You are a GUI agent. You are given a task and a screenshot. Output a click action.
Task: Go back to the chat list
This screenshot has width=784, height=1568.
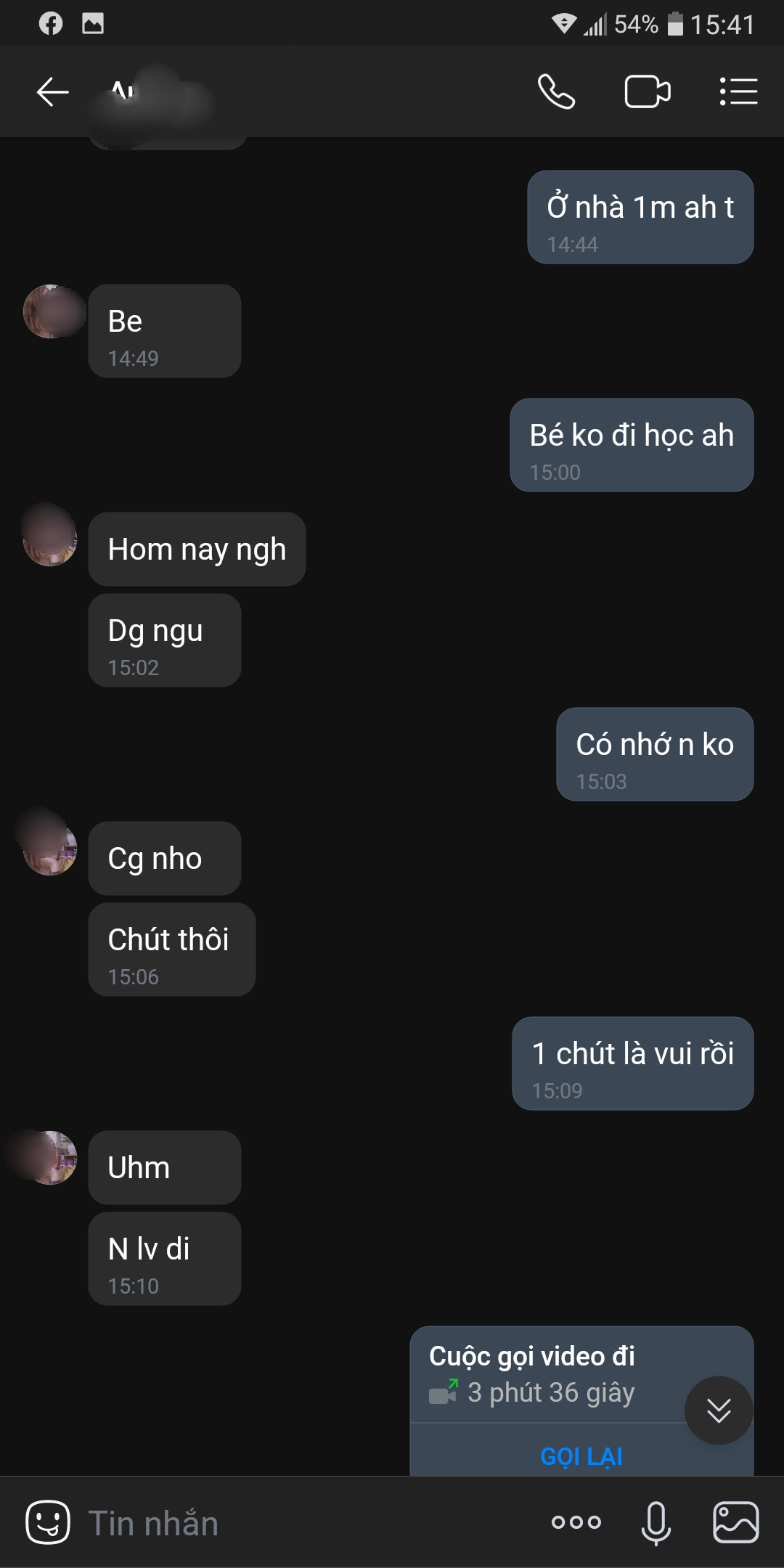pyautogui.click(x=52, y=92)
